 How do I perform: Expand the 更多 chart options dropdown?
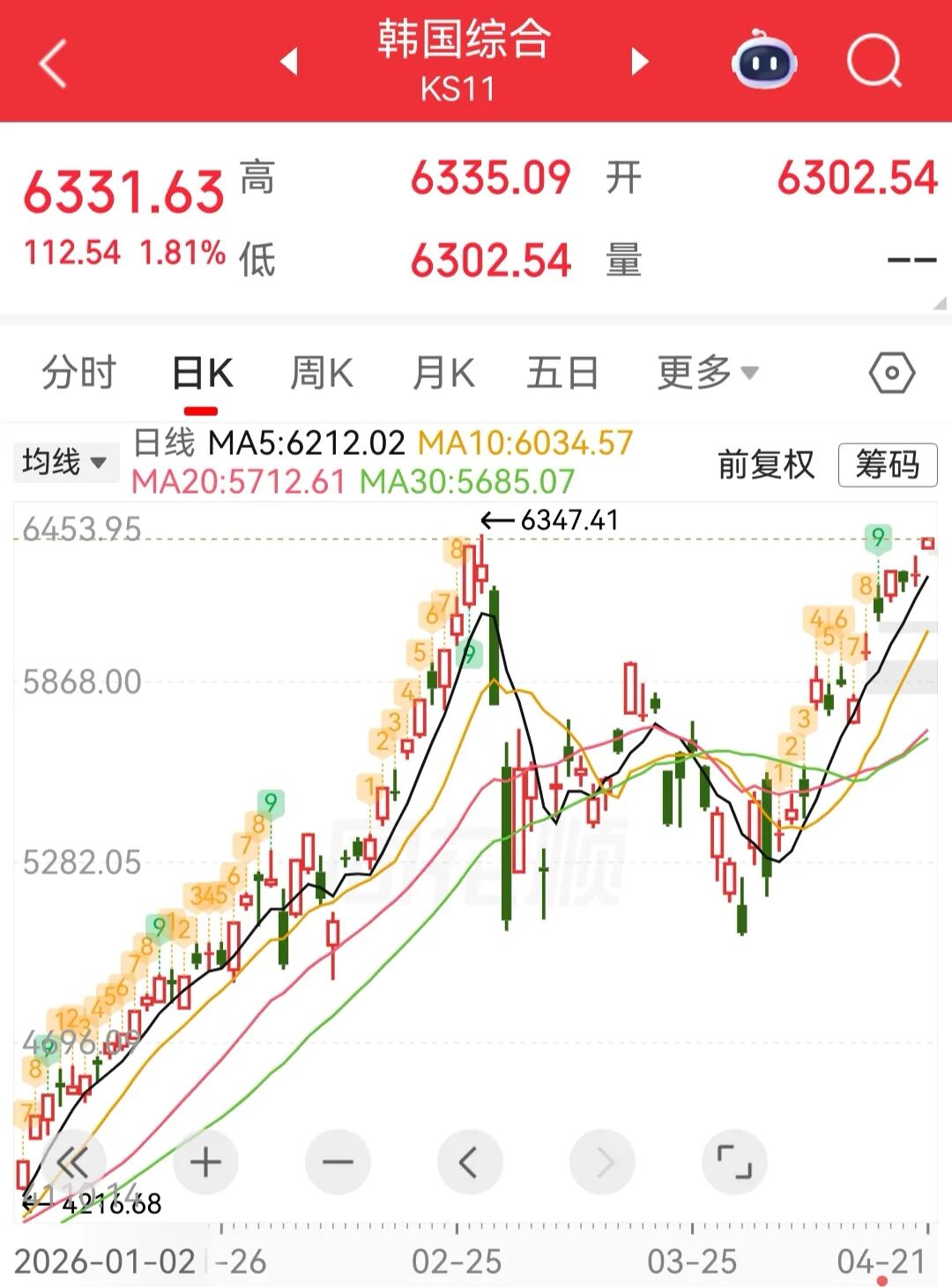coord(705,372)
